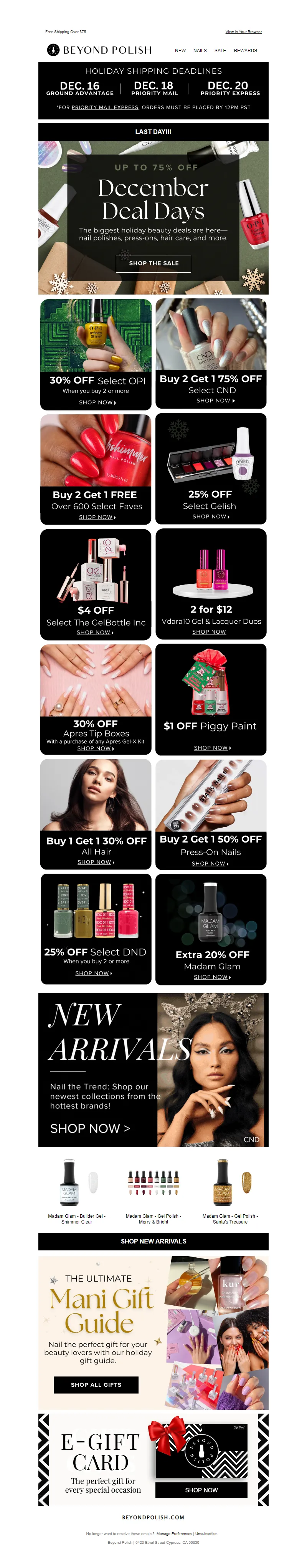View the $1 off Piggy Paint deal
This screenshot has width=307, height=1568.
(x=211, y=747)
